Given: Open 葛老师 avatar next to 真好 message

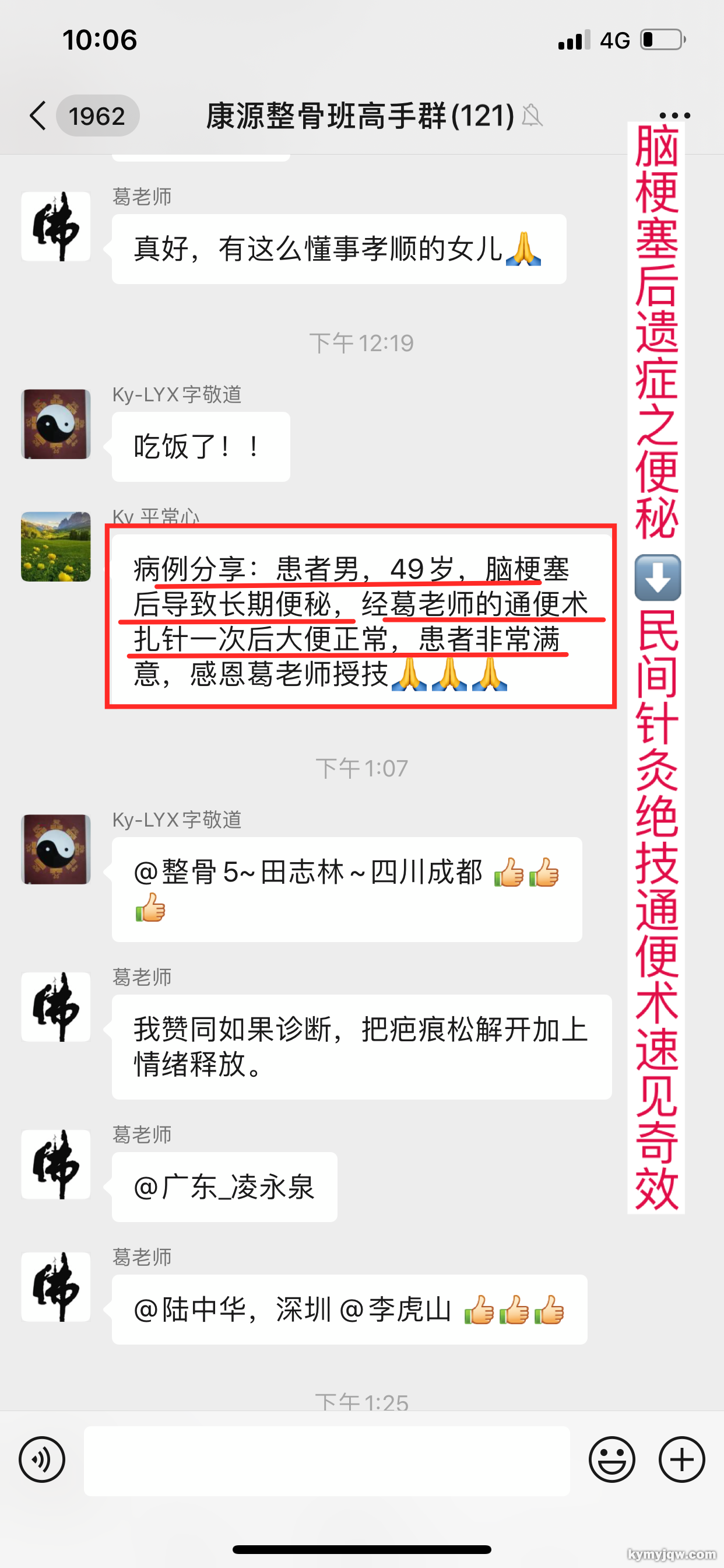Looking at the screenshot, I should 56,226.
